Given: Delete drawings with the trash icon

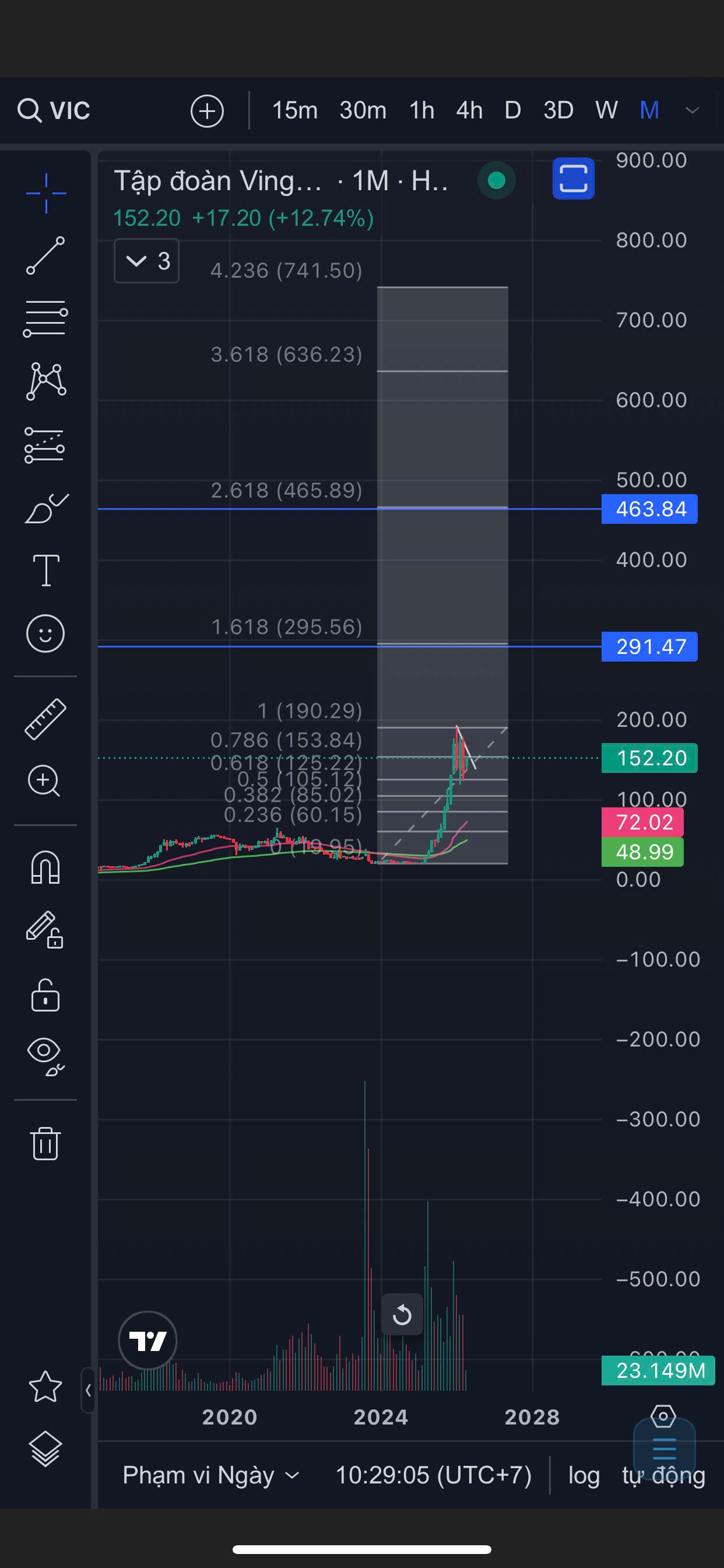Looking at the screenshot, I should click(x=45, y=1143).
